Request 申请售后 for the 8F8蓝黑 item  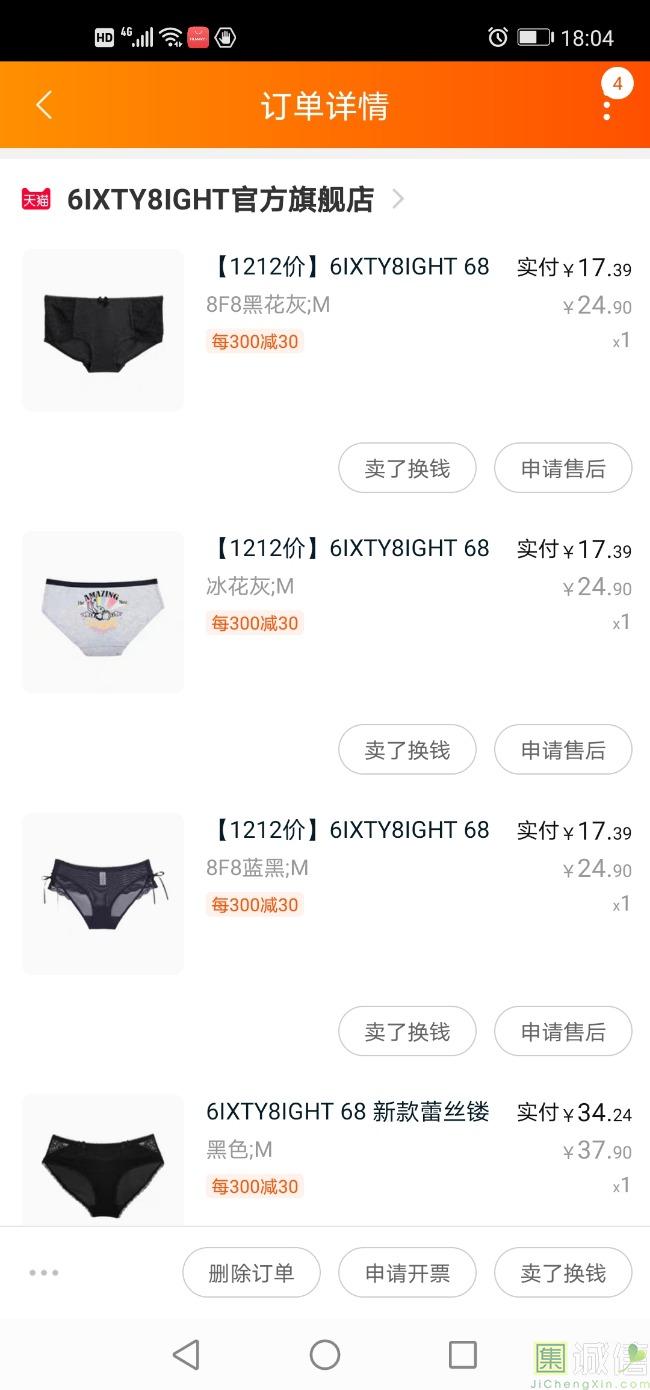(563, 1032)
